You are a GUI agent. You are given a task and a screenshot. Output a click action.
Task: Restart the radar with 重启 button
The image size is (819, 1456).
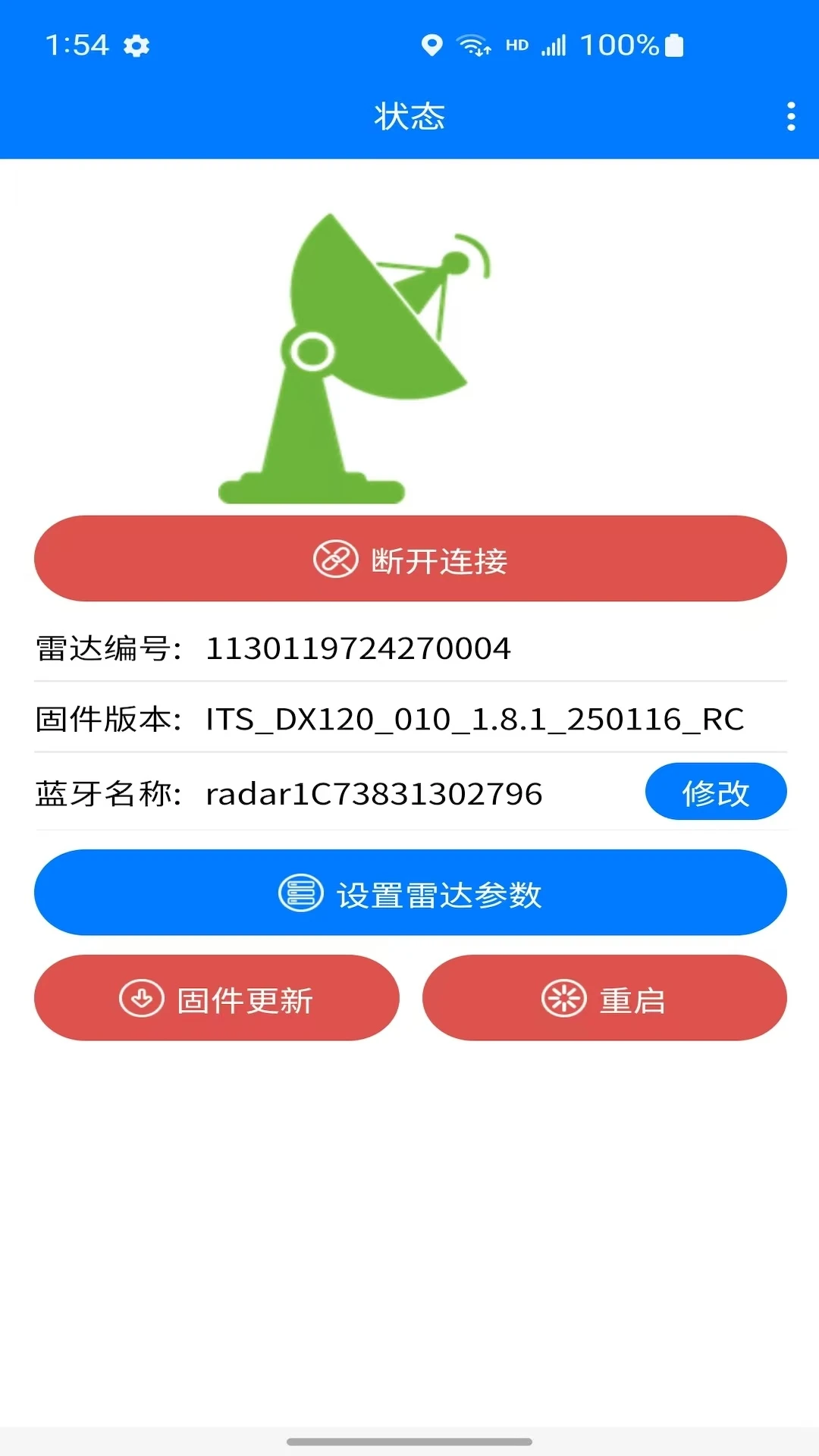[x=604, y=999]
